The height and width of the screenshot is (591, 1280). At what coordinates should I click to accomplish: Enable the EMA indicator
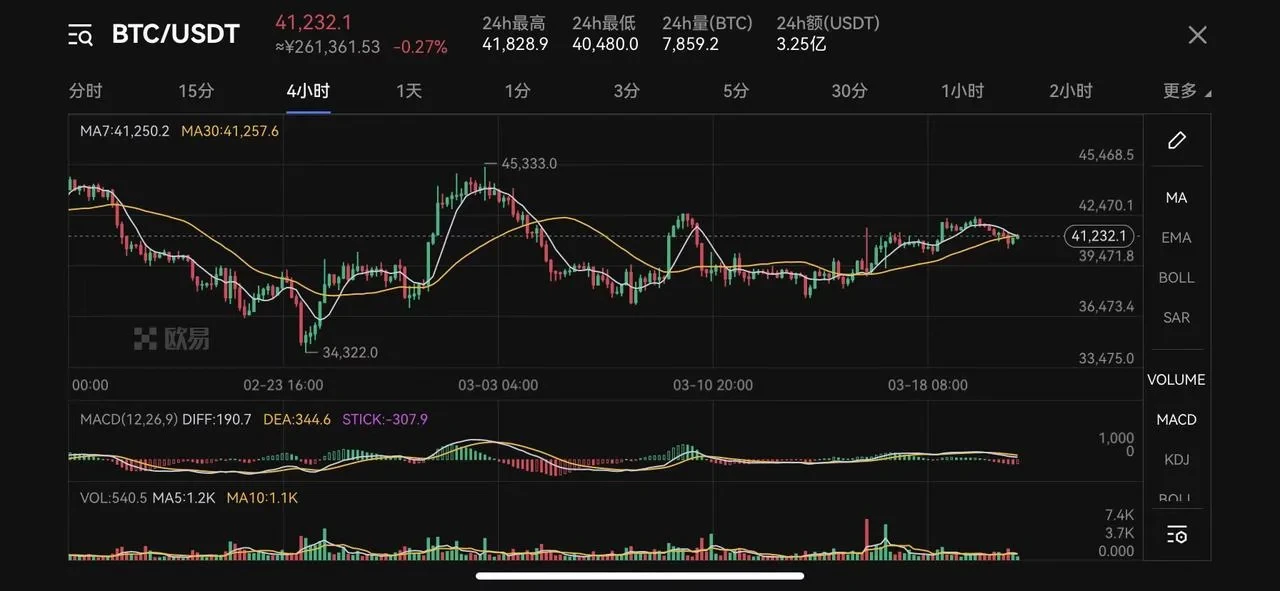(1177, 238)
